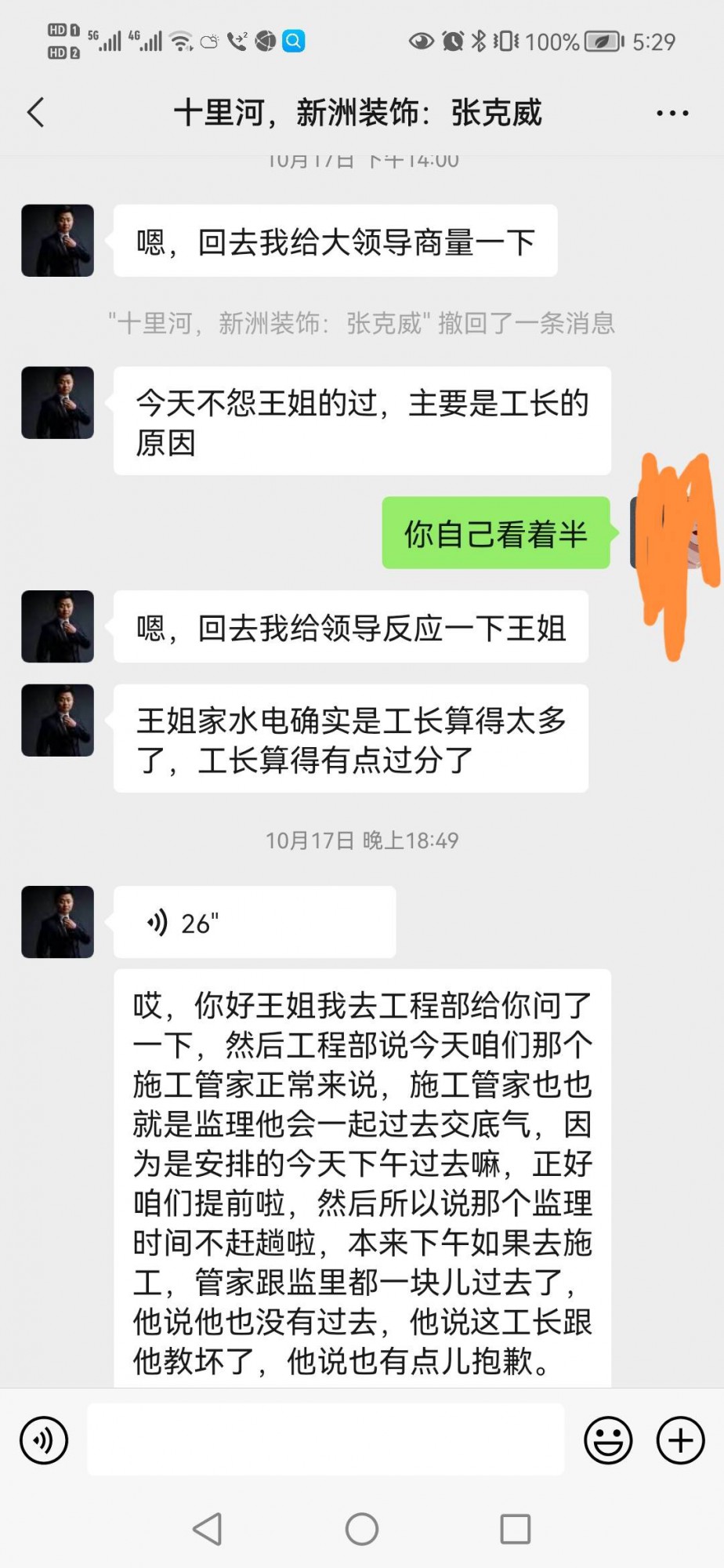Open the chat info overflow menu

672,113
